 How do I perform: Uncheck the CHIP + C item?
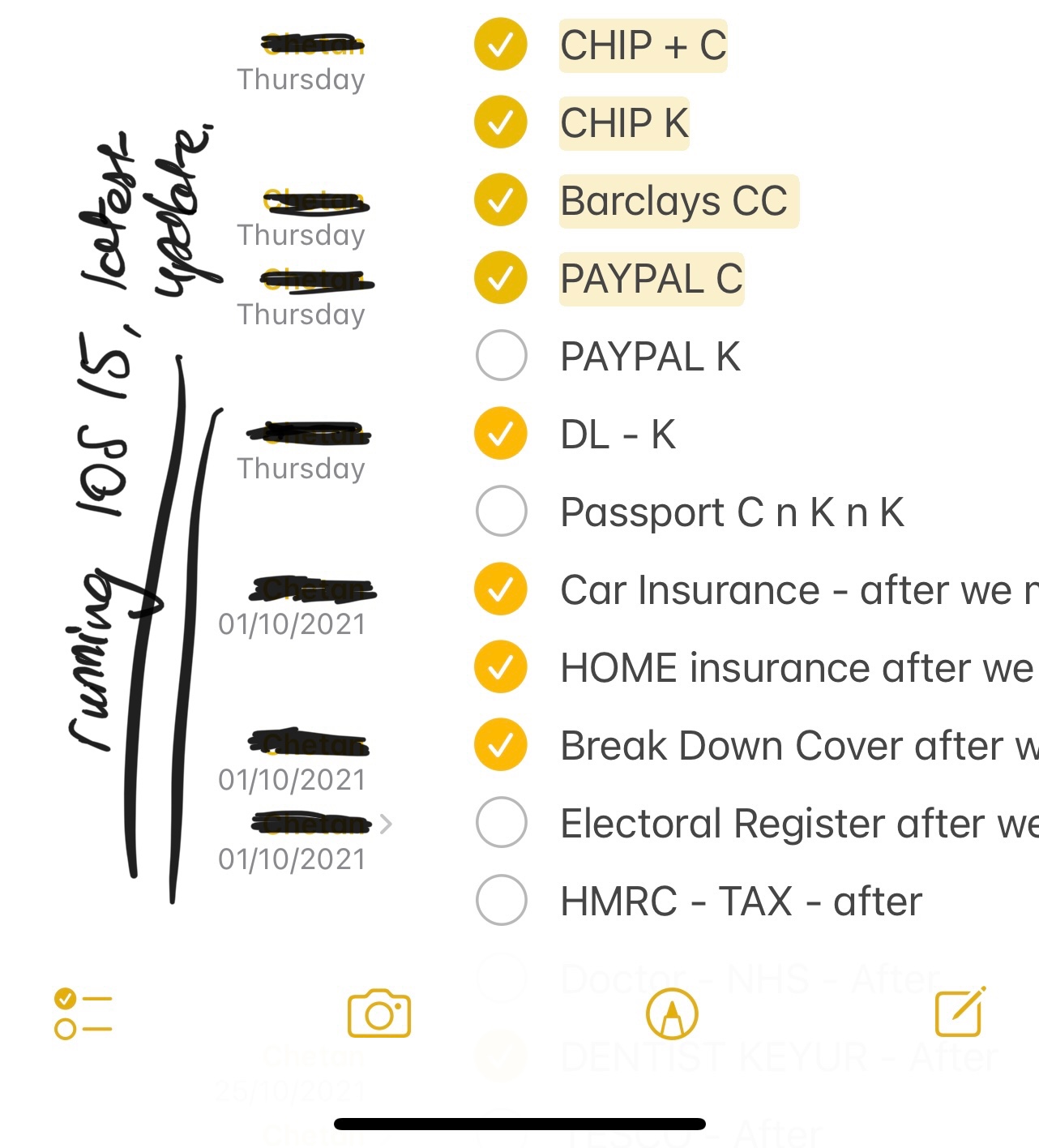501,45
